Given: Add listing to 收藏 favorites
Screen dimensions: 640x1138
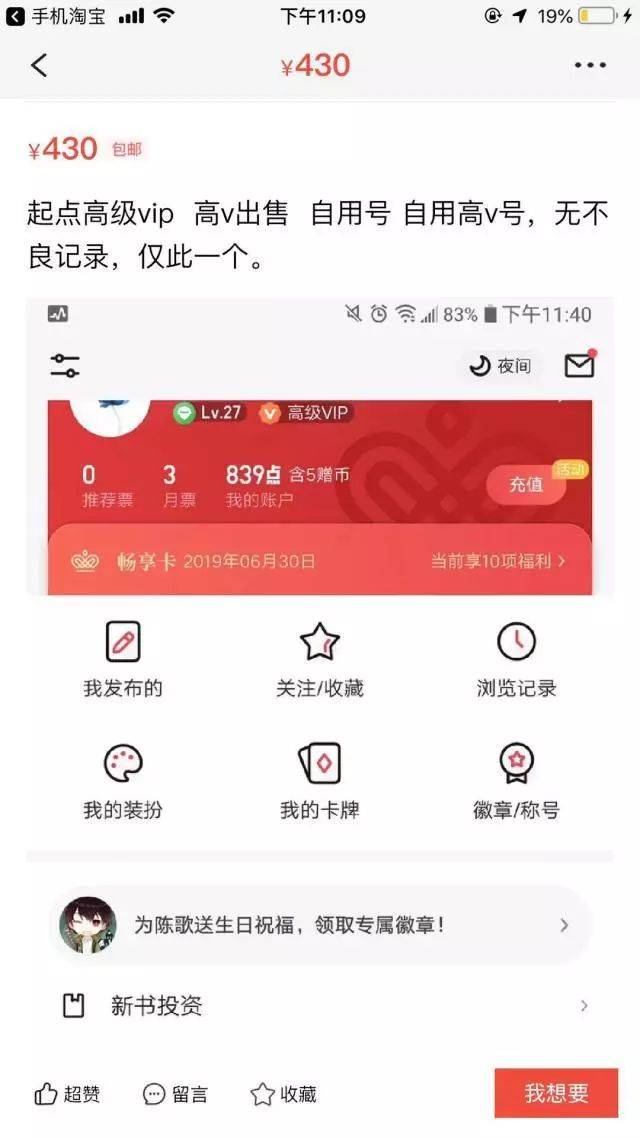Looking at the screenshot, I should (x=284, y=1094).
